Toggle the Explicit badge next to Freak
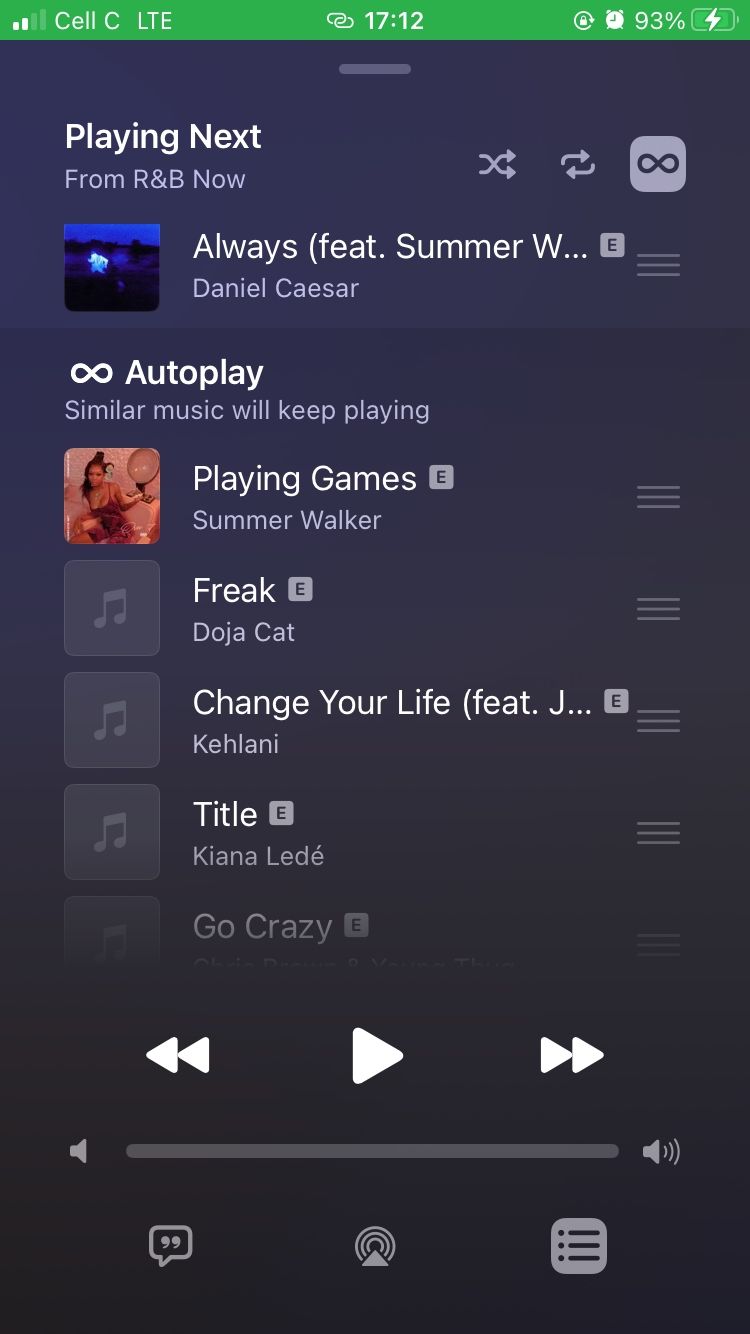This screenshot has width=750, height=1334. tap(300, 590)
